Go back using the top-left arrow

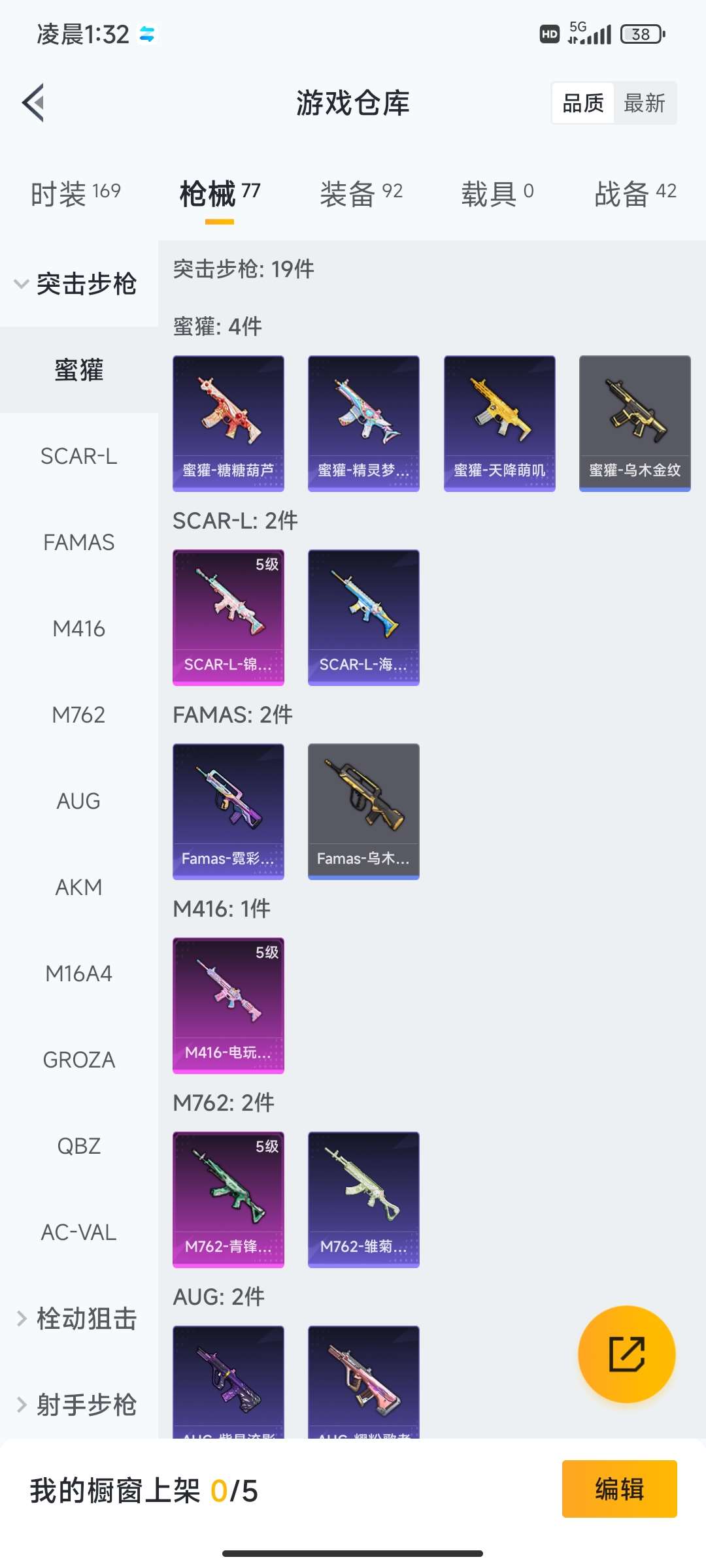34,103
